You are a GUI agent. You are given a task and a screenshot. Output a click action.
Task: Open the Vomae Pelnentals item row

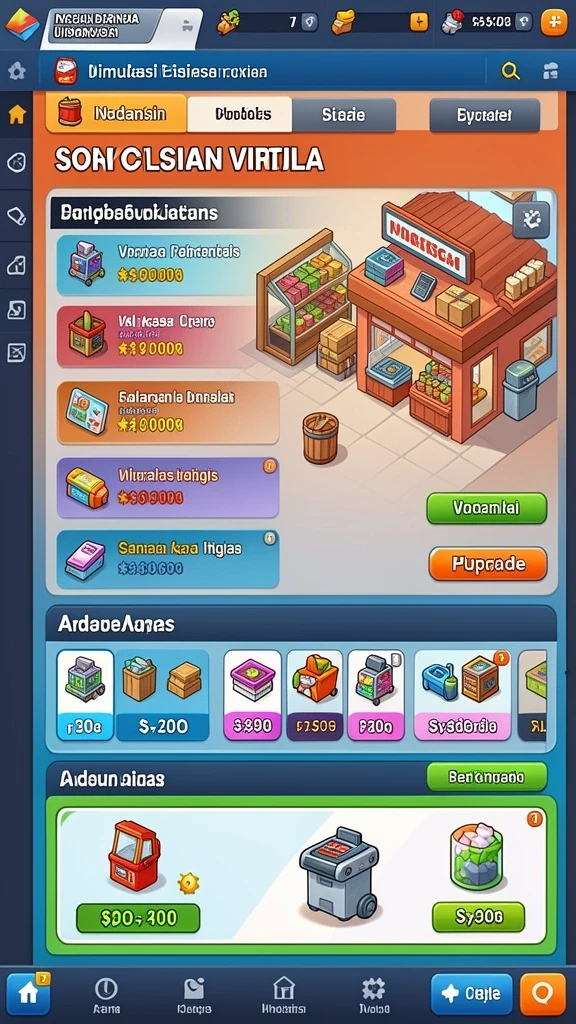pyautogui.click(x=168, y=264)
